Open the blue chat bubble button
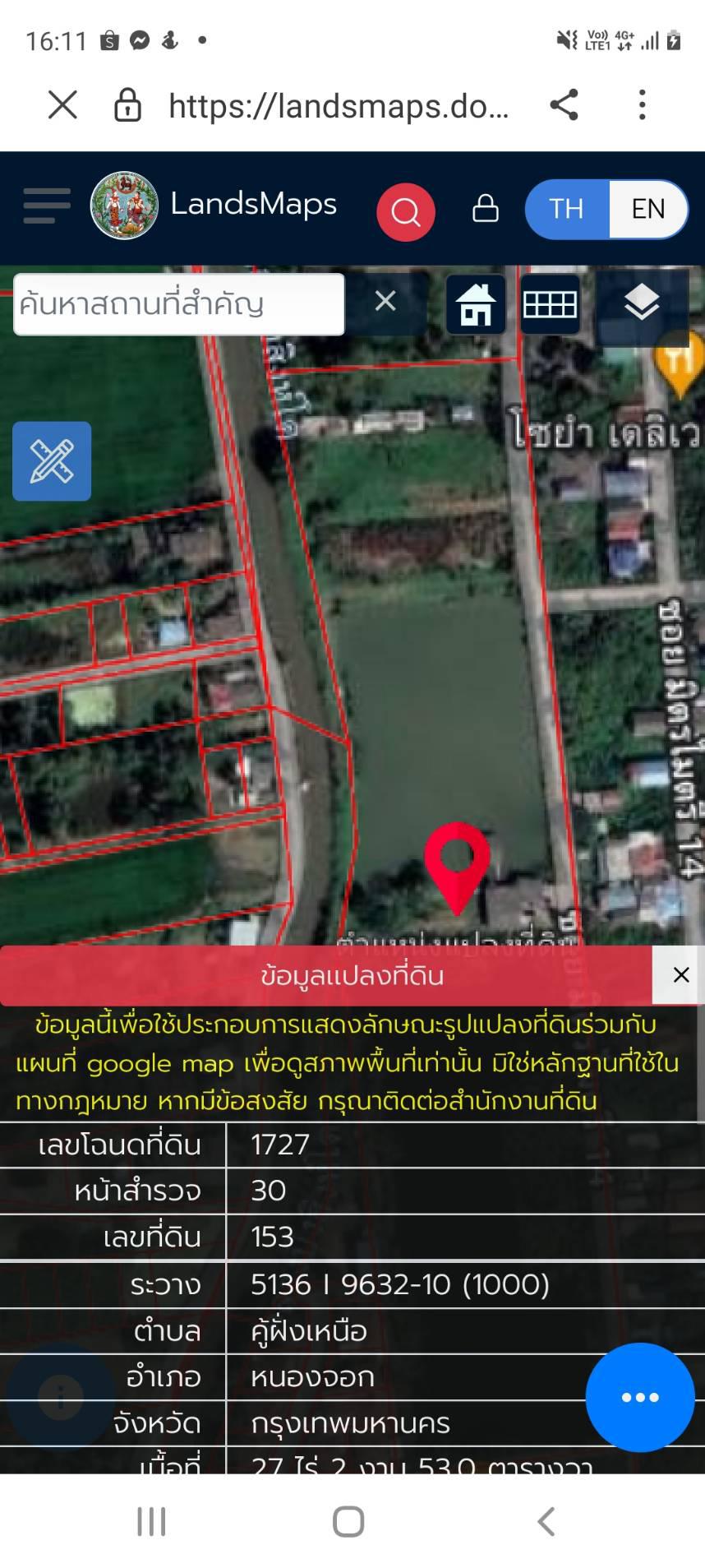The width and height of the screenshot is (705, 1568). pyautogui.click(x=640, y=1397)
